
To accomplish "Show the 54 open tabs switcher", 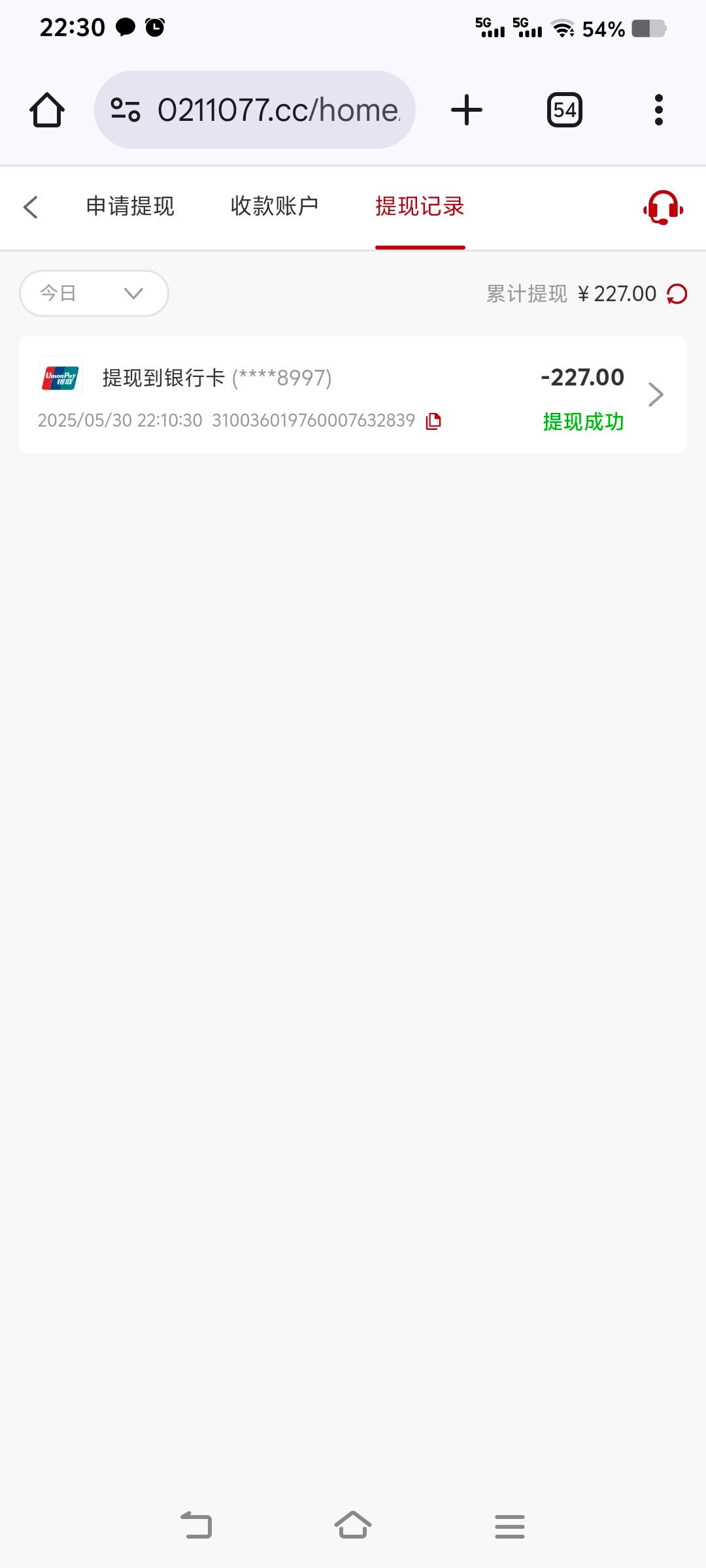I will pyautogui.click(x=564, y=110).
